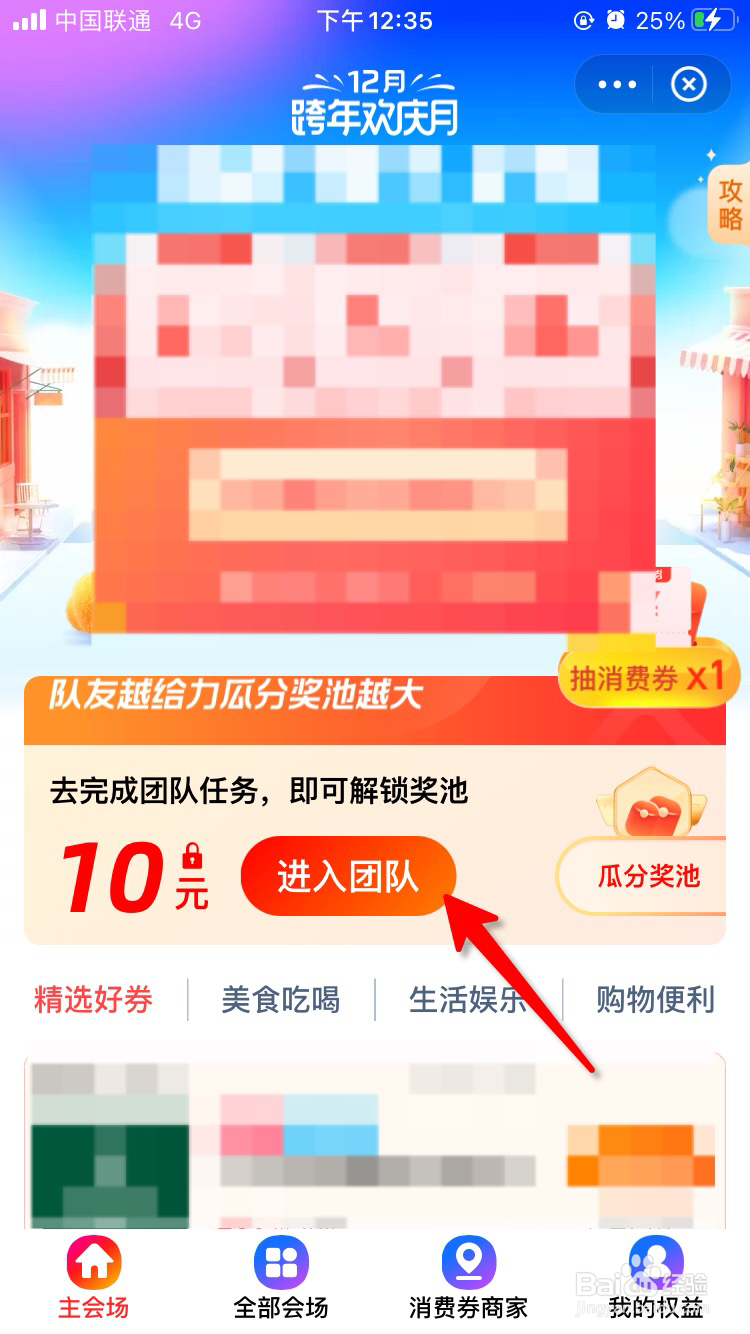This screenshot has height=1334, width=750.
Task: Tap the 消费券商家 location pin icon
Action: (468, 1262)
